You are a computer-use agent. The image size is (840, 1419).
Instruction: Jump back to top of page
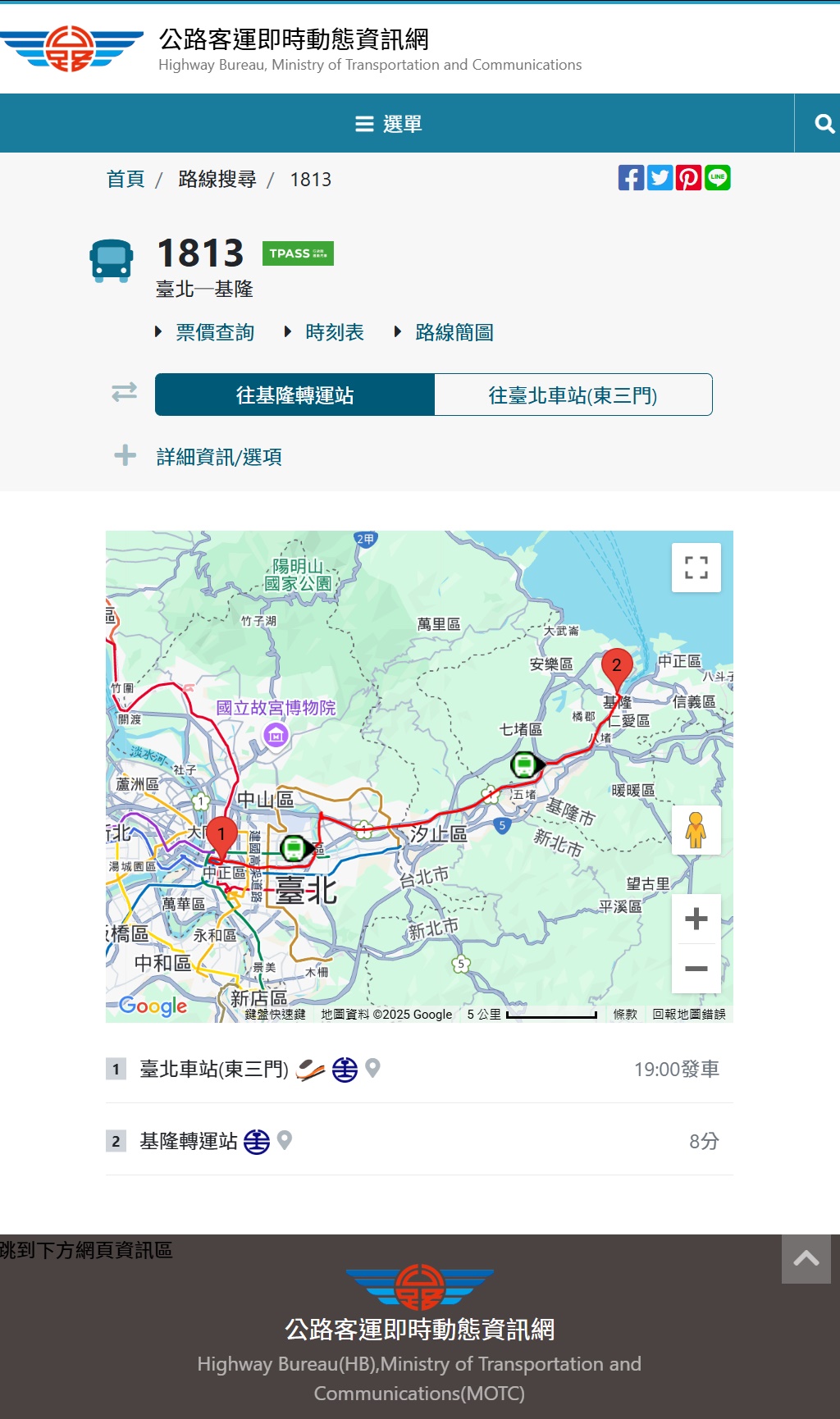[x=806, y=1259]
